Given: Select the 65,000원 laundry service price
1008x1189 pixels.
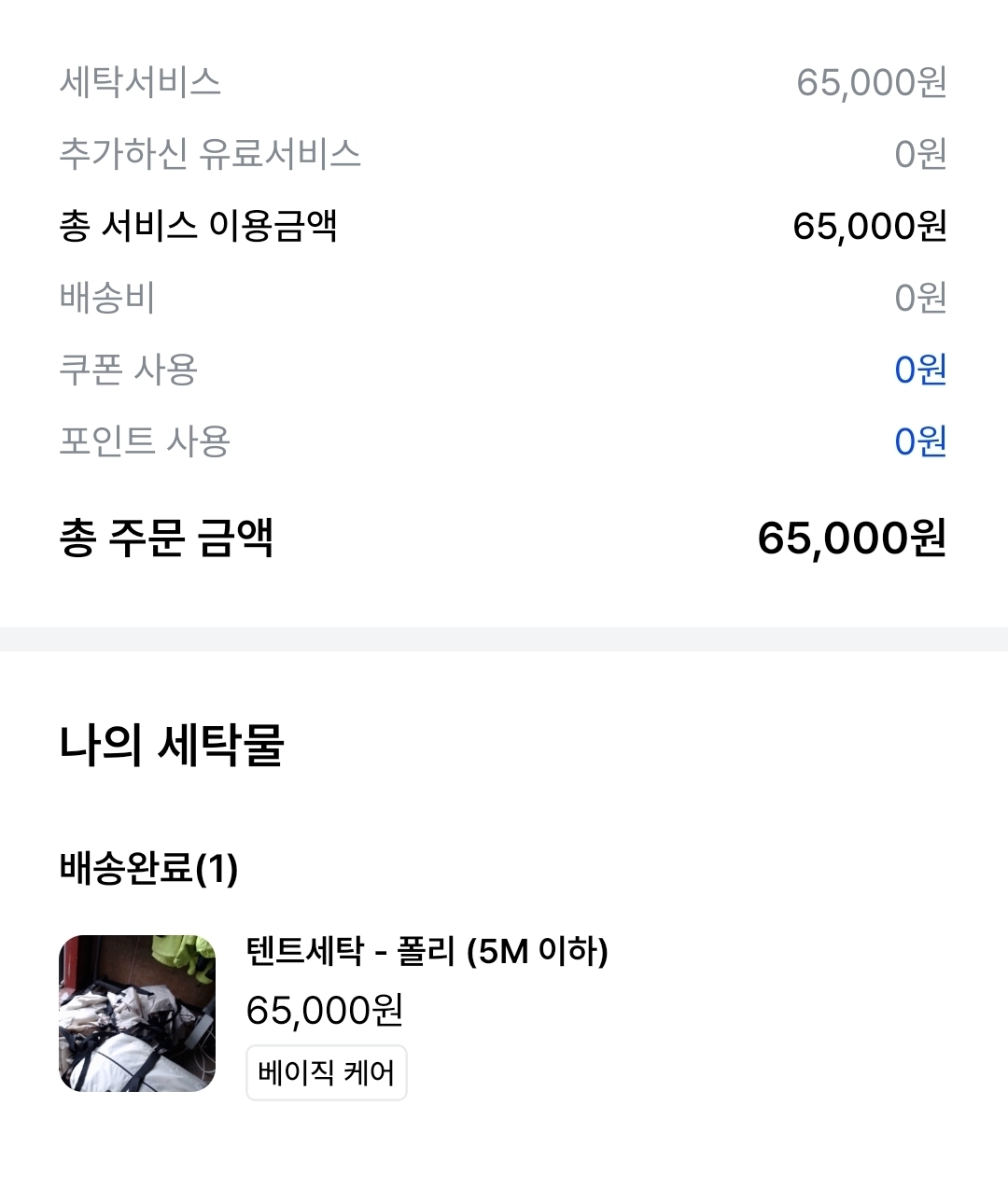Looking at the screenshot, I should point(870,82).
